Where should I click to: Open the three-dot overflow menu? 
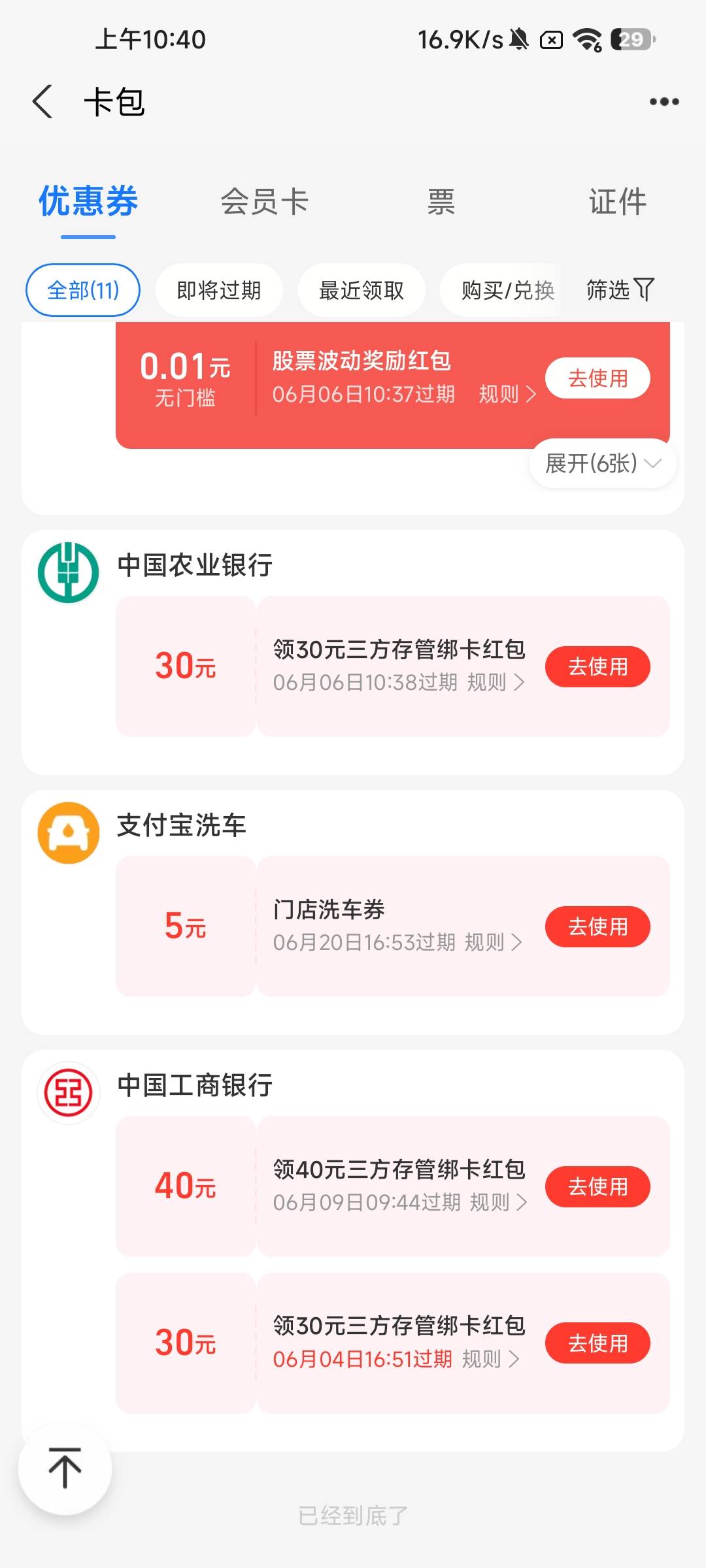pos(664,102)
